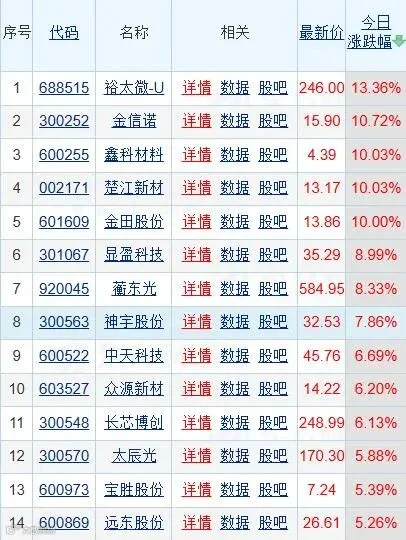This screenshot has height=540, width=406.
Task: Open stock code 301067
Action: pyautogui.click(x=64, y=255)
